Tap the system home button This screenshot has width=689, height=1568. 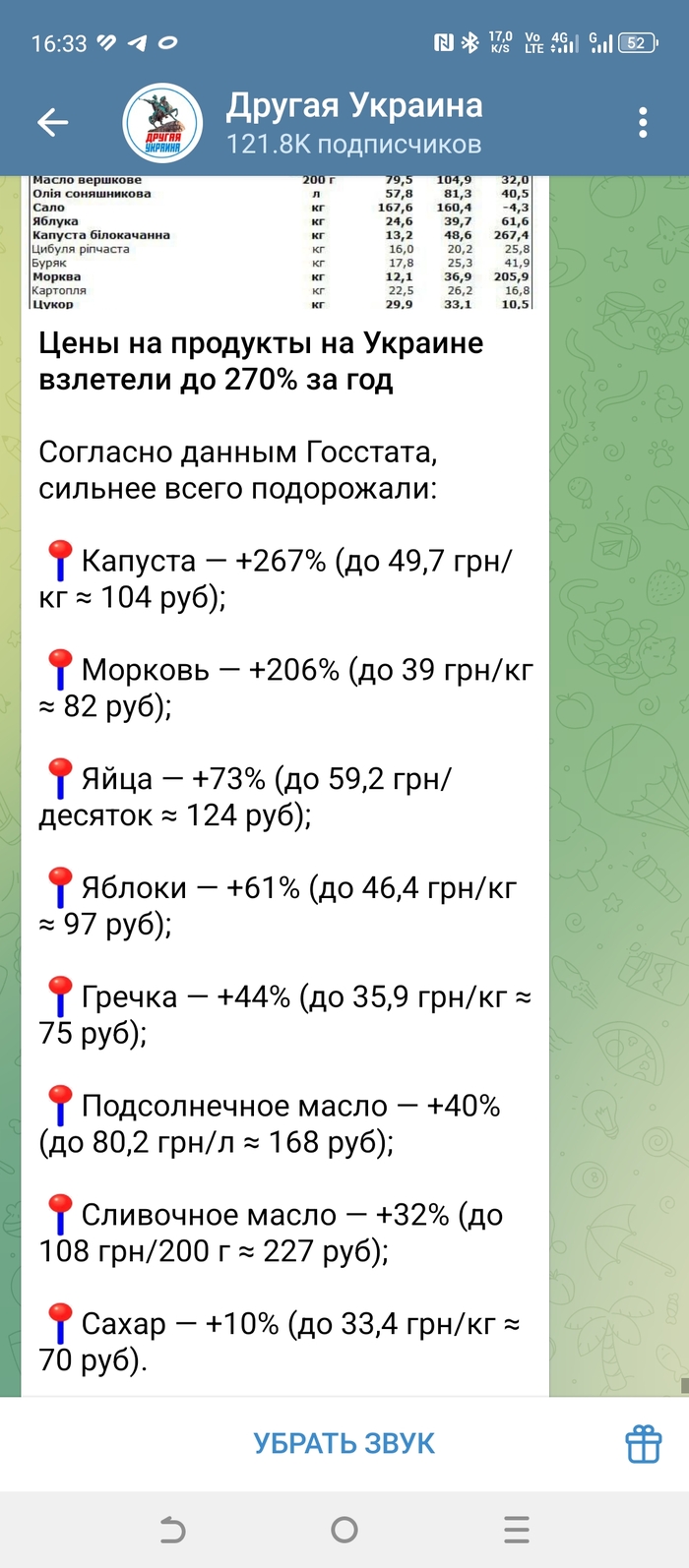pos(344,1530)
